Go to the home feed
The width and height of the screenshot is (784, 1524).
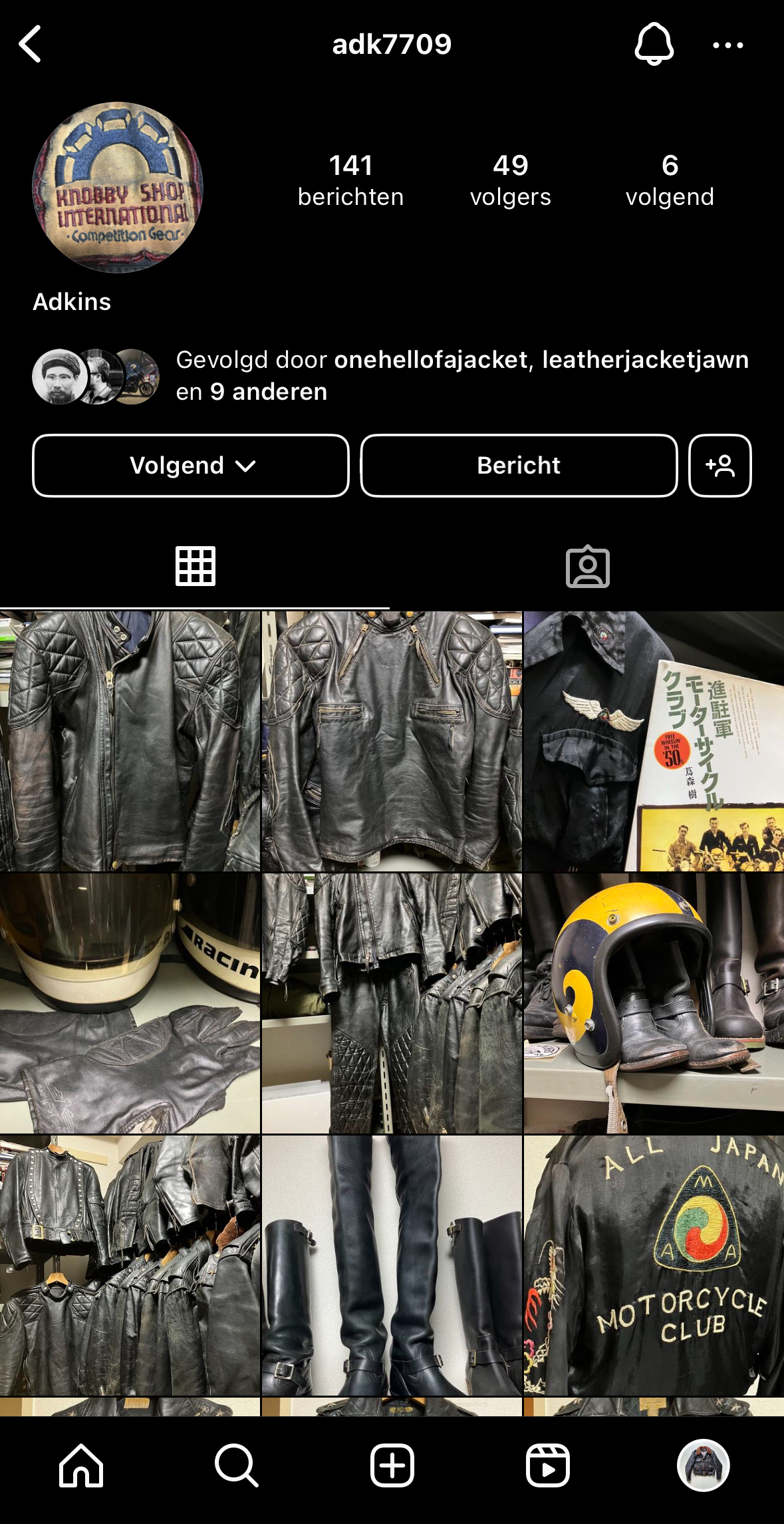pyautogui.click(x=81, y=1465)
